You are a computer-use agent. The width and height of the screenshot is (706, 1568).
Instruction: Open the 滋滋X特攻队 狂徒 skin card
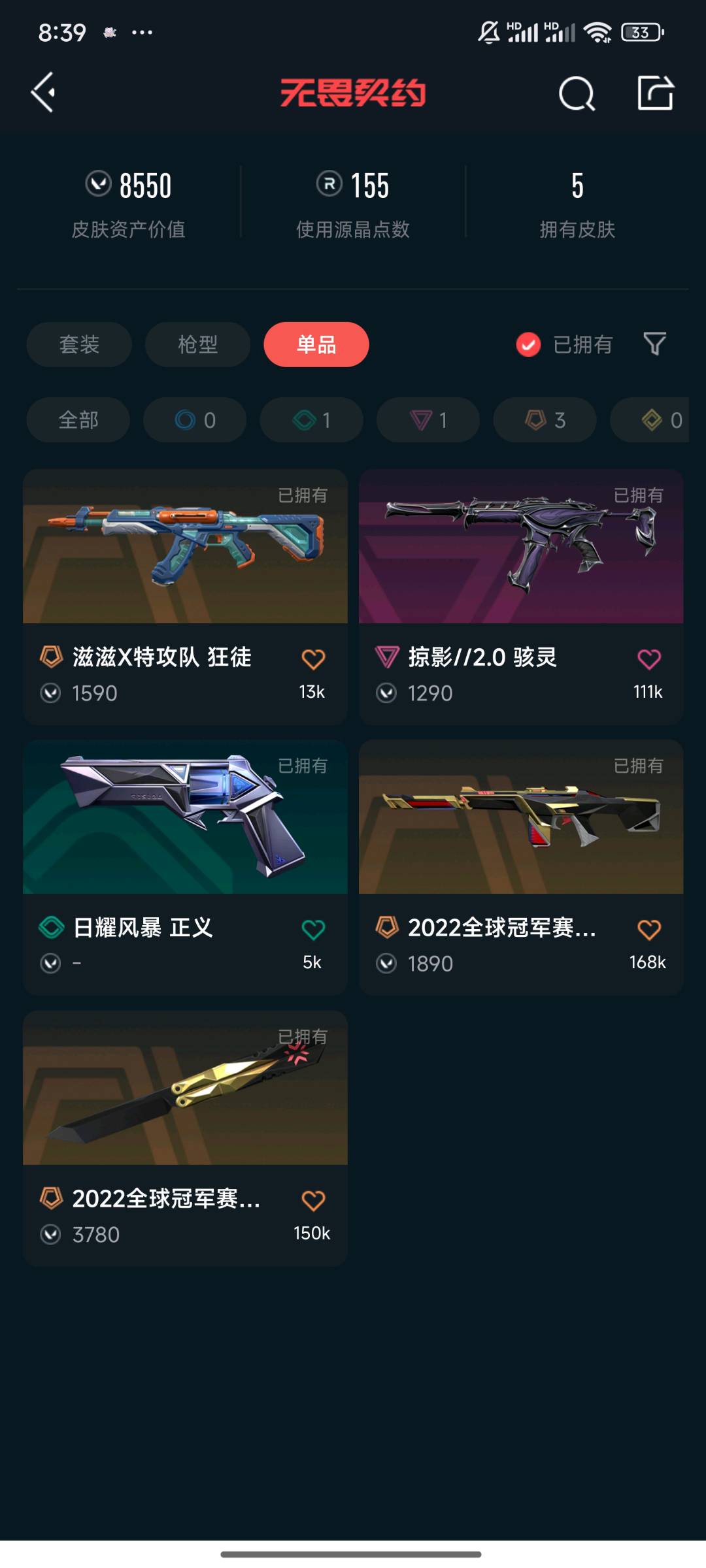click(x=185, y=596)
